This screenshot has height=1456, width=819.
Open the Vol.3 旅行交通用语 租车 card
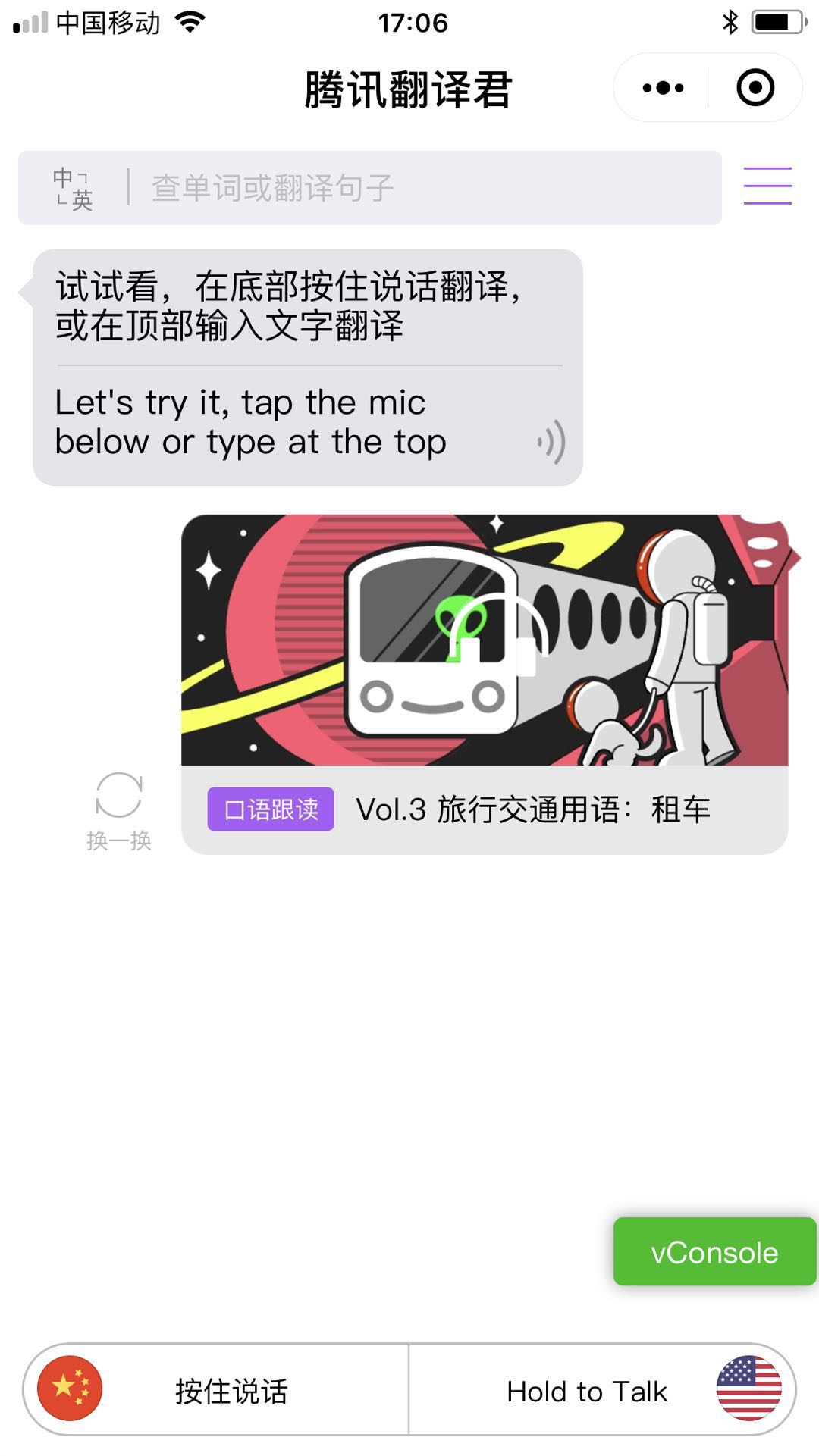point(485,684)
